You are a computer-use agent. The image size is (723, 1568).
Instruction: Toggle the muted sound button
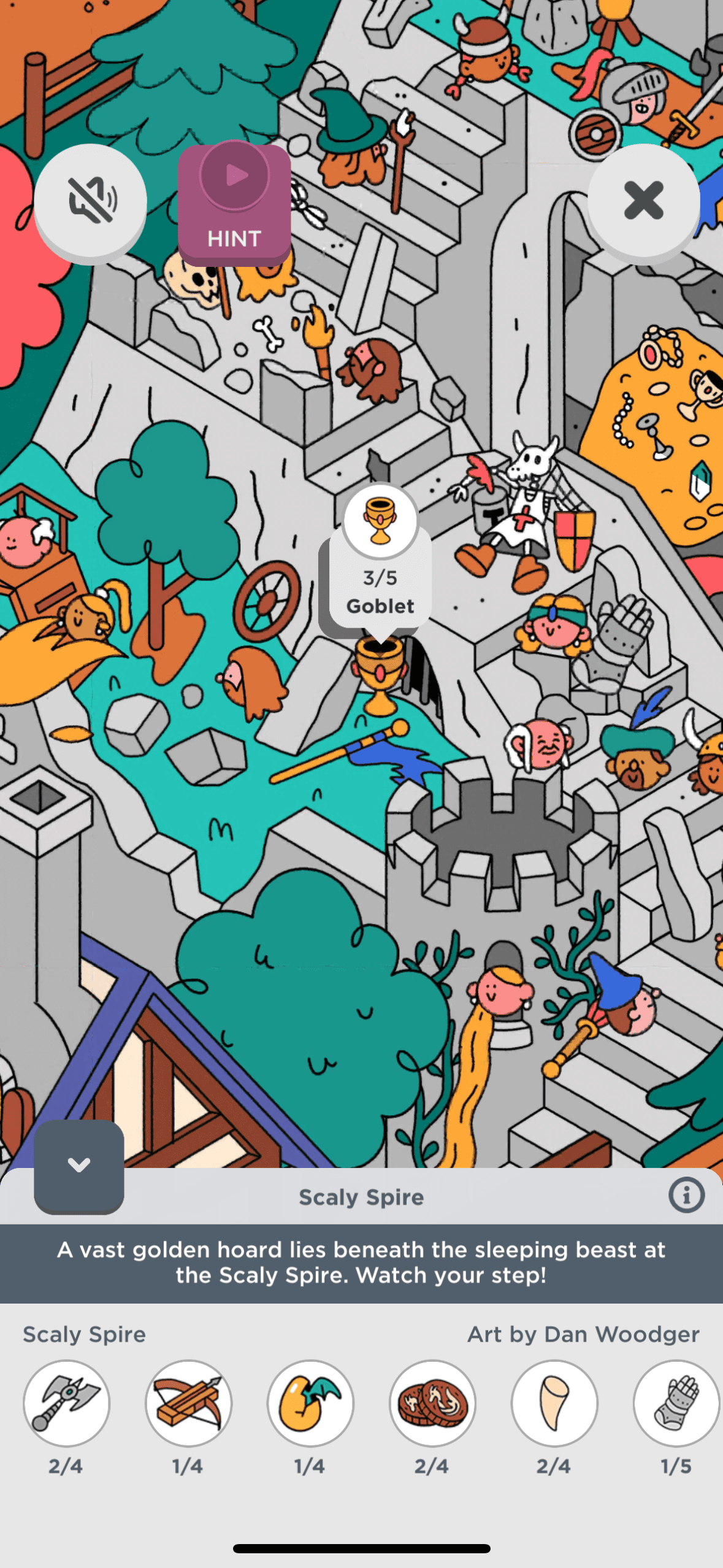click(x=91, y=201)
